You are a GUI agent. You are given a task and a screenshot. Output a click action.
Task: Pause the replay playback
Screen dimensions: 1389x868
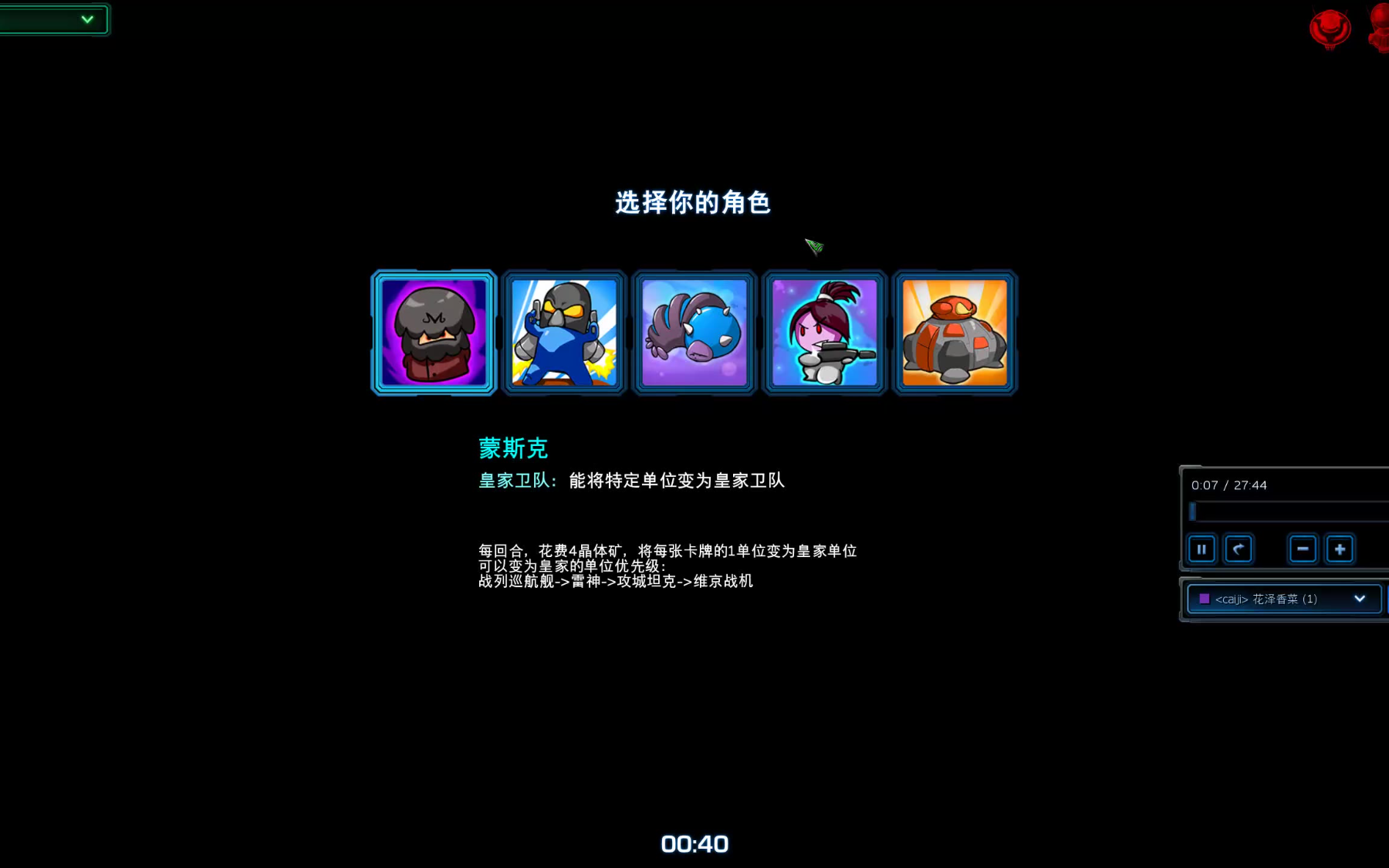(1201, 549)
